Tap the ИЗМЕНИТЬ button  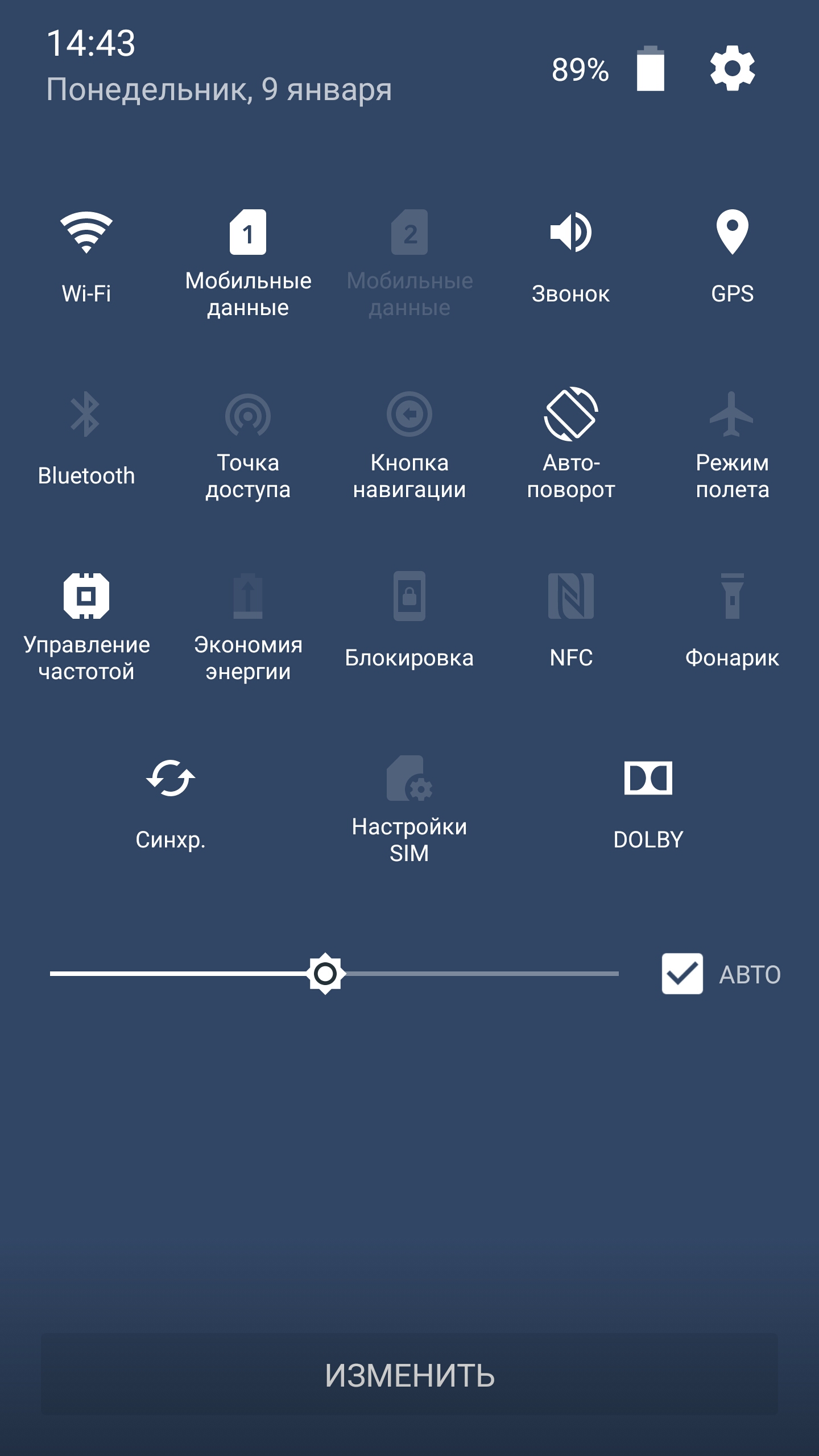[409, 1375]
